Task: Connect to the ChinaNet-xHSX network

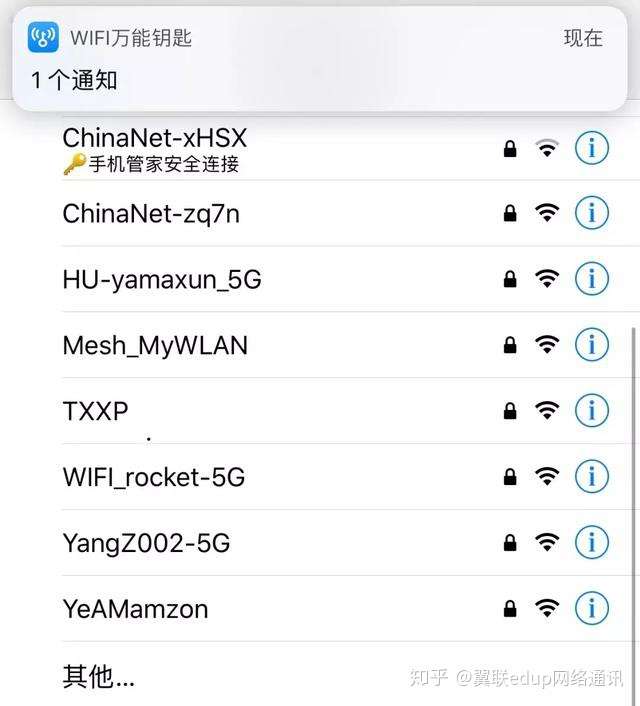Action: pyautogui.click(x=155, y=148)
